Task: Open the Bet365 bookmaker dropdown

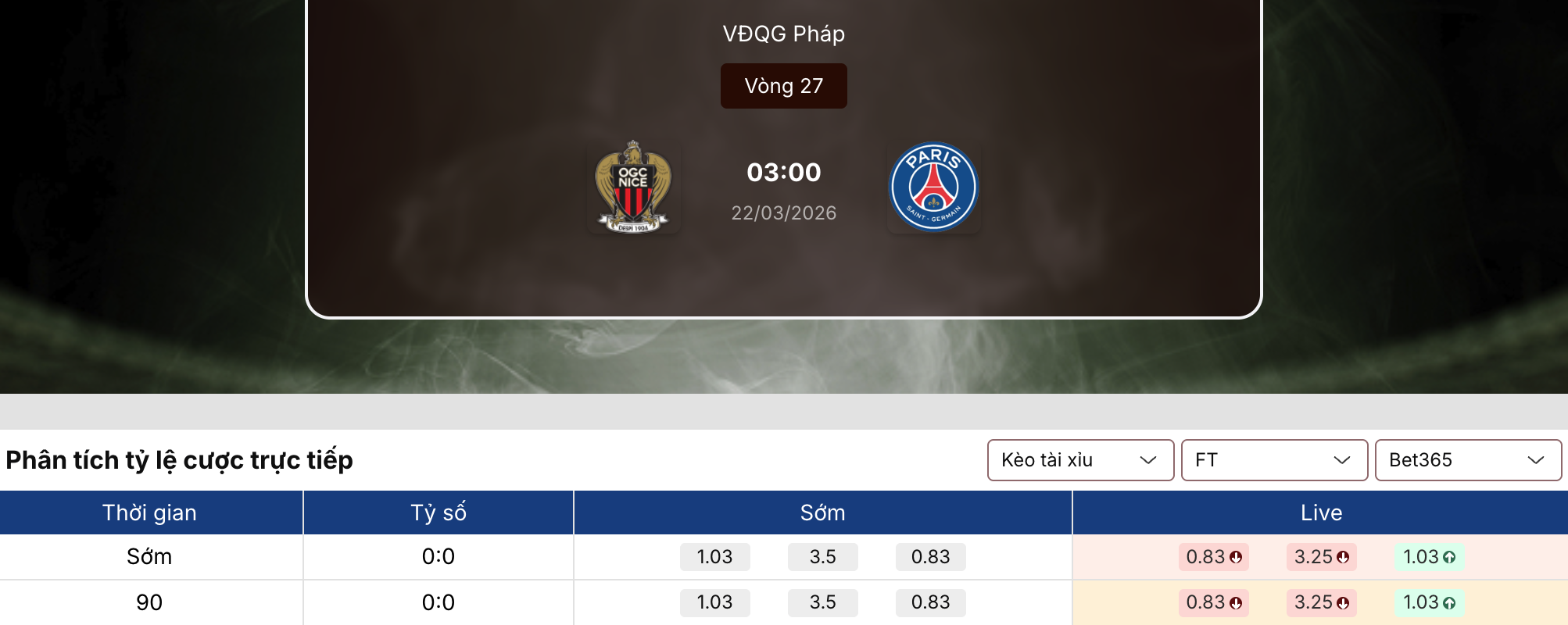Action: tap(1468, 460)
